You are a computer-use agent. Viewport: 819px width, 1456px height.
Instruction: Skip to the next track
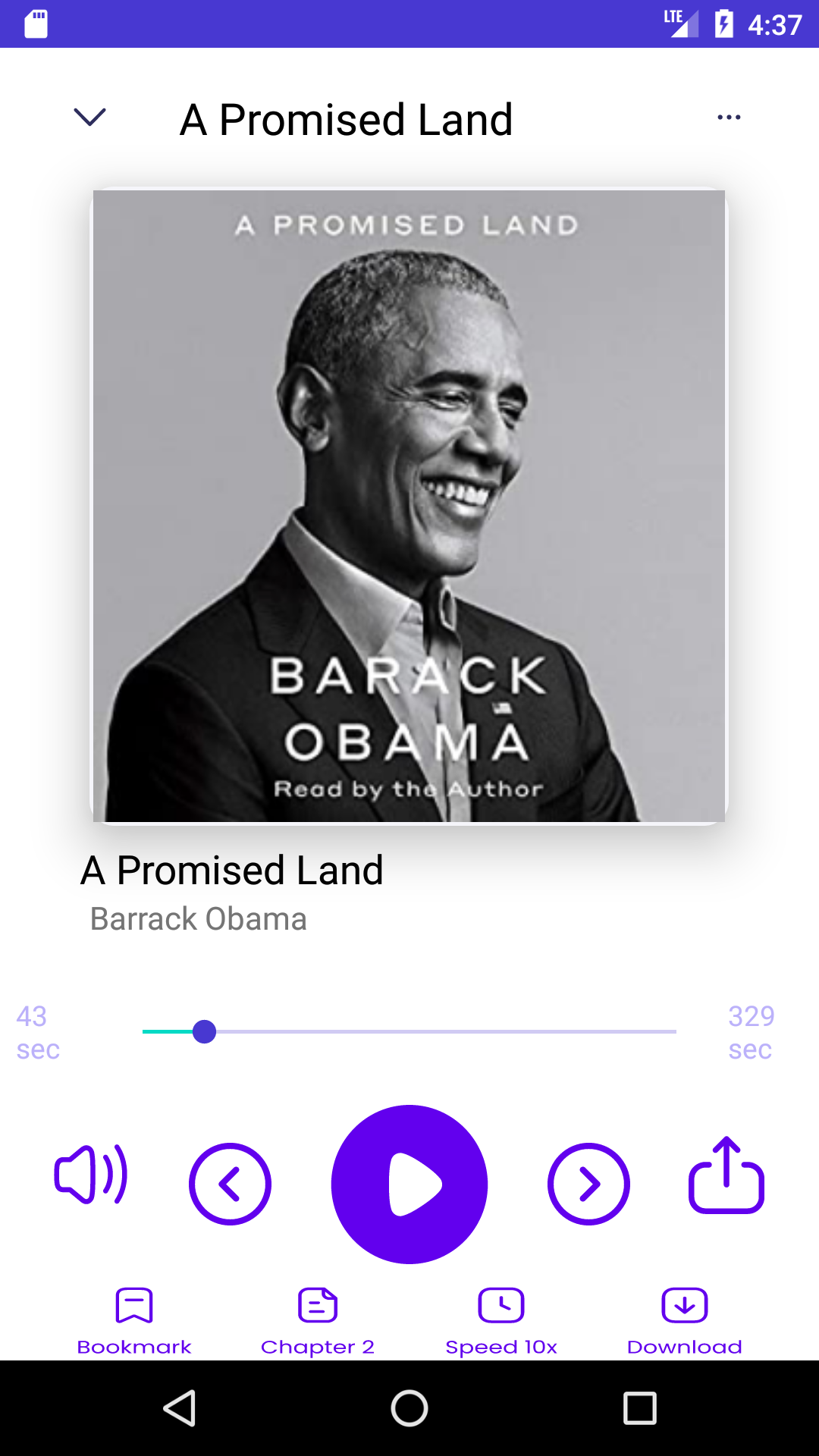click(588, 1184)
